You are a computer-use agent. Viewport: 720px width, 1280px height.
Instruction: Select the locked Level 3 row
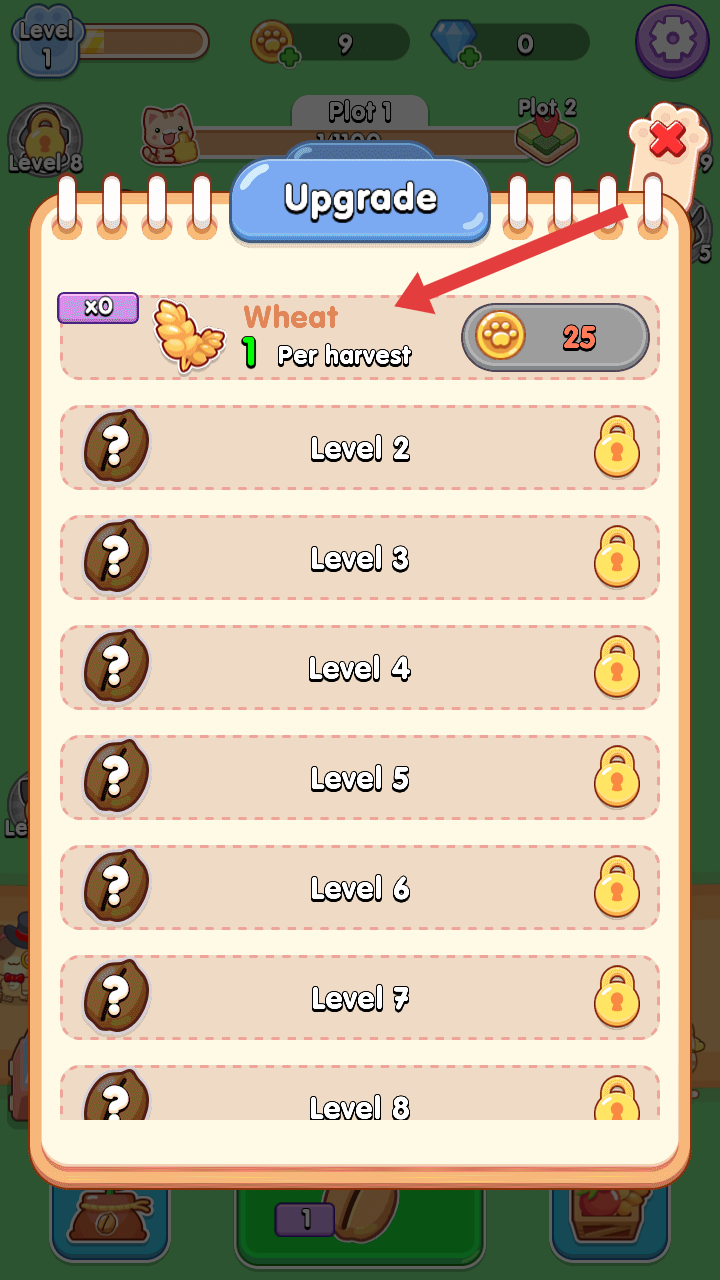click(x=360, y=558)
